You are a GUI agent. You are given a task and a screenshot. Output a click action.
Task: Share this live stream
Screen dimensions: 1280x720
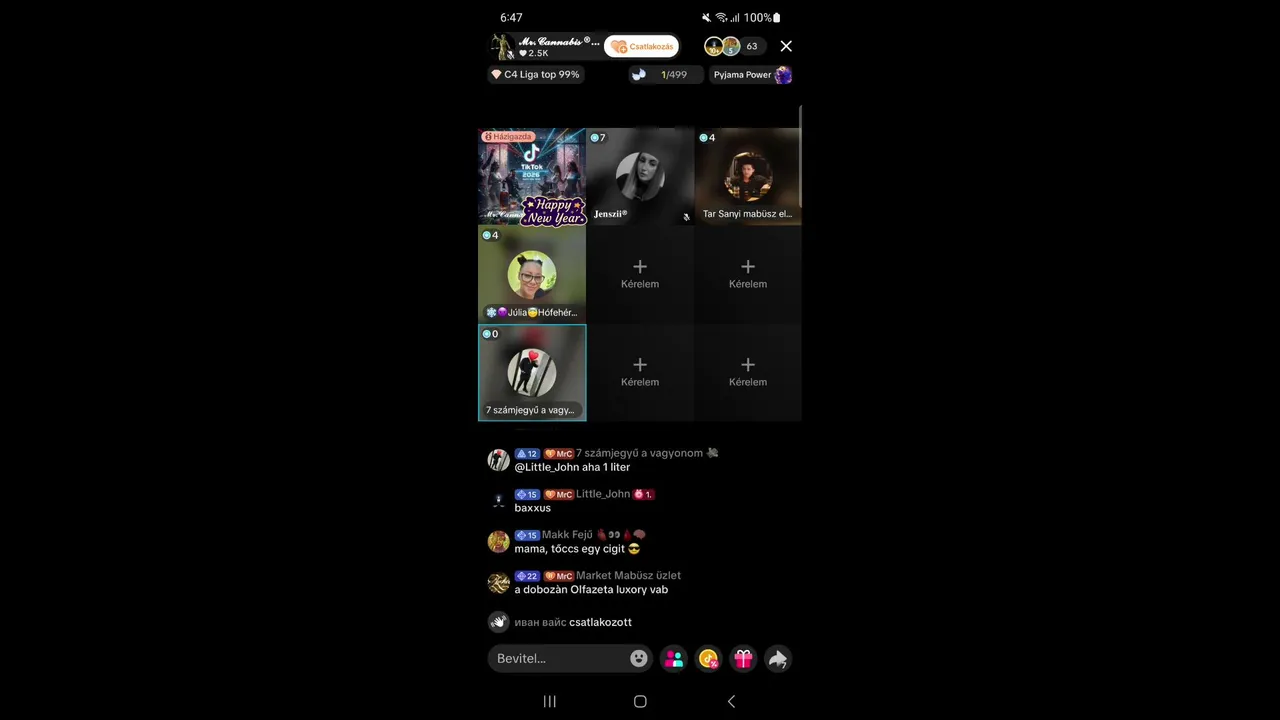click(x=777, y=658)
